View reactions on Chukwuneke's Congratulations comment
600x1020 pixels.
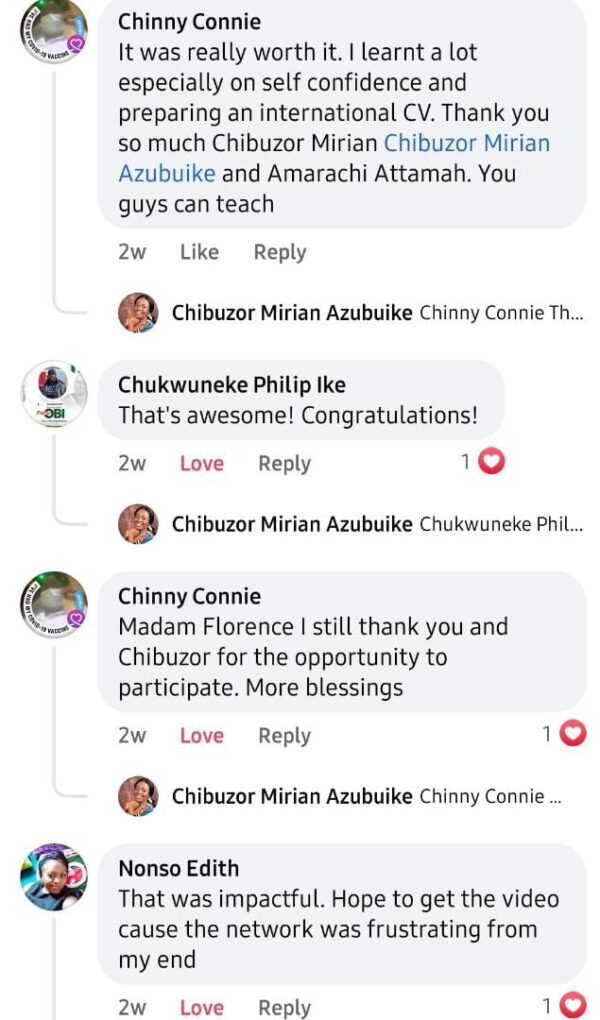pos(483,462)
